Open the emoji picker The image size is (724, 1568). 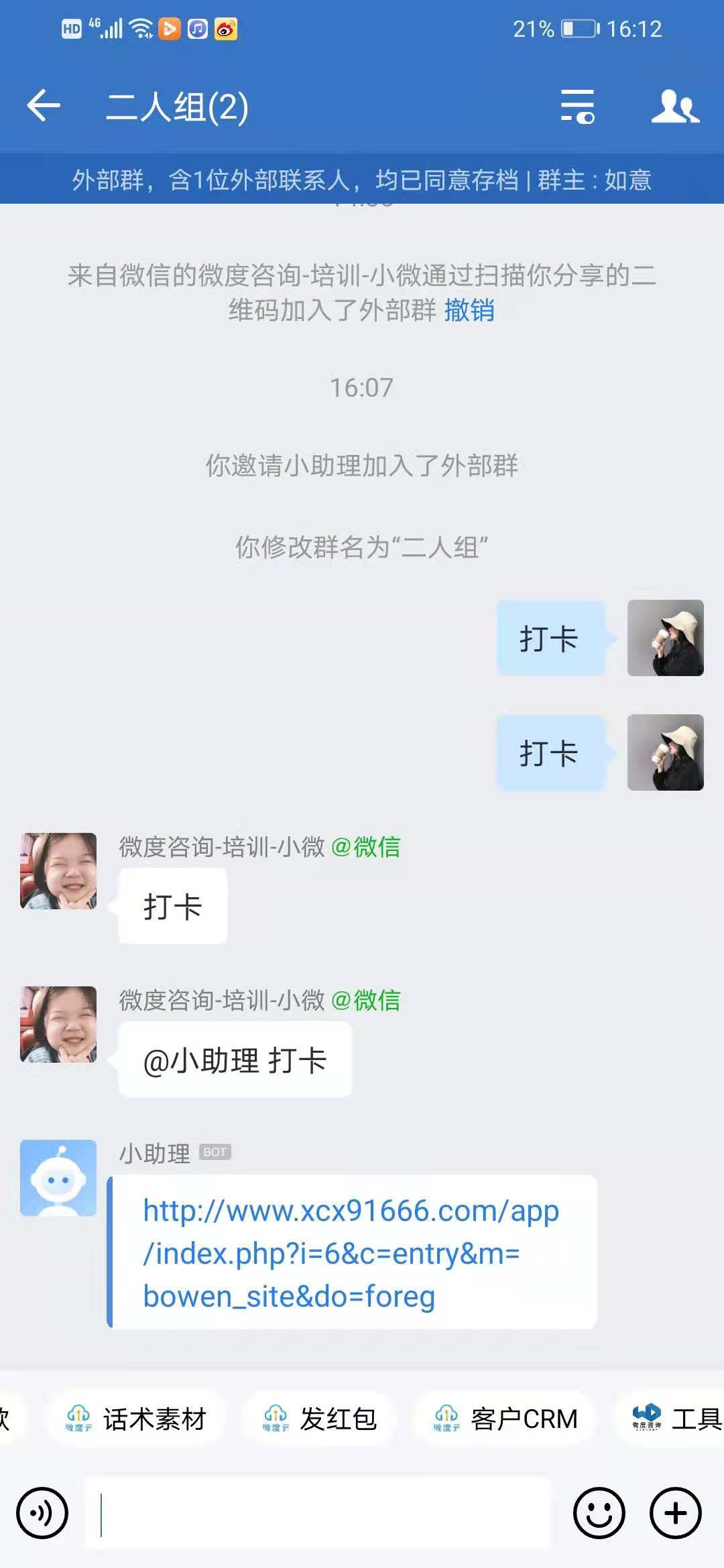click(599, 1513)
